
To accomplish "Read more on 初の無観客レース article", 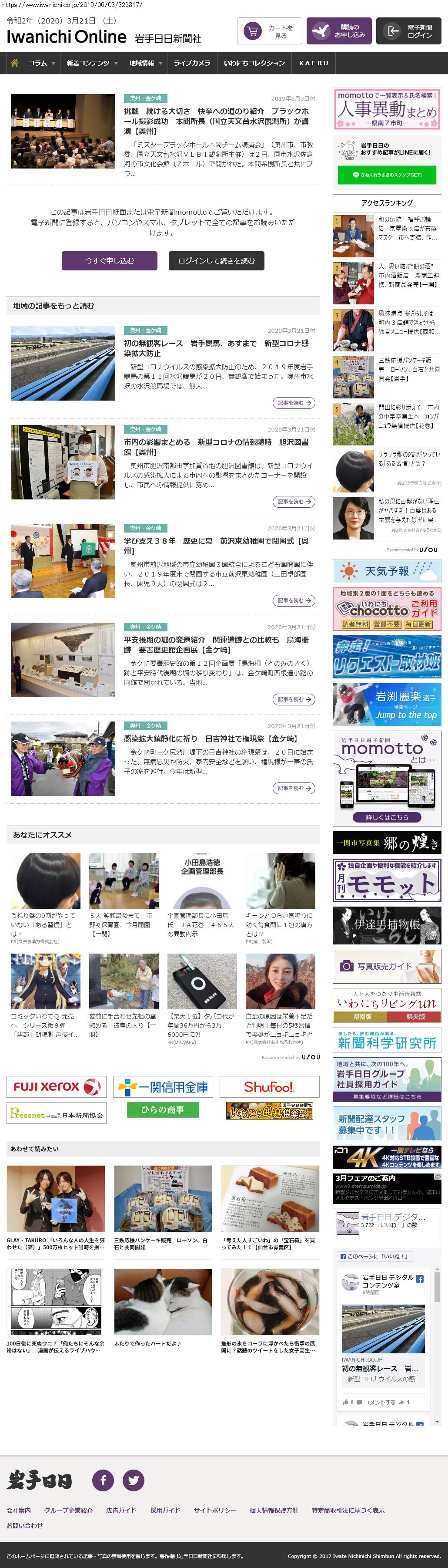I will [x=294, y=403].
